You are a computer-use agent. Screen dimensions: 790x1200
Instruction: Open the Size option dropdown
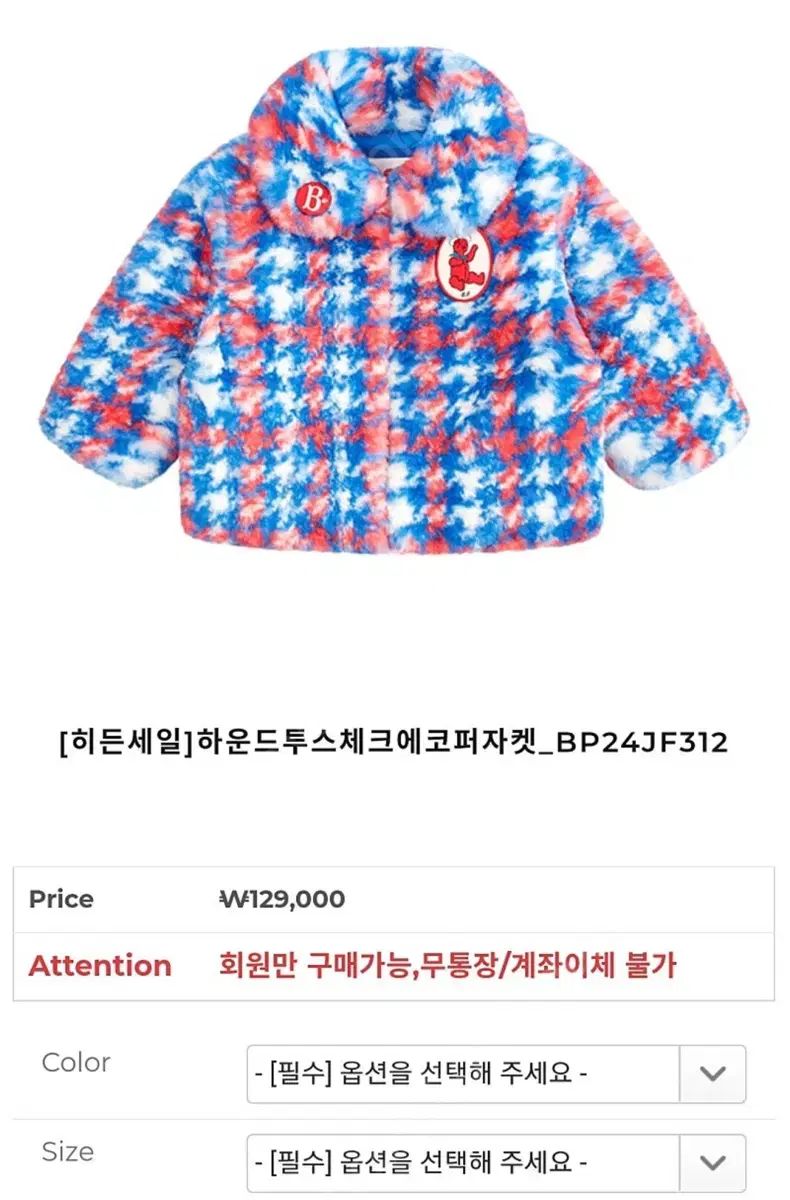pos(495,1163)
